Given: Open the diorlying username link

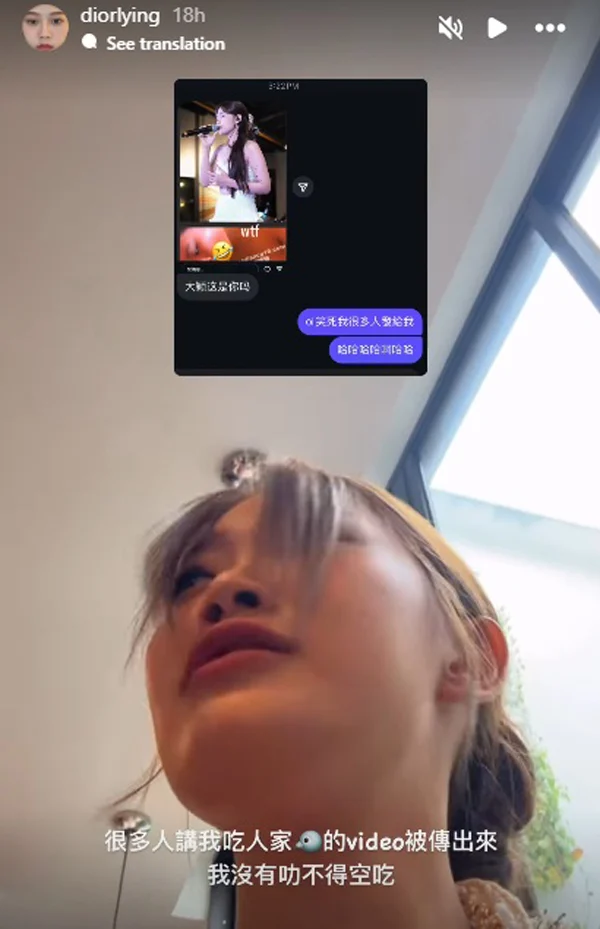Looking at the screenshot, I should click(120, 16).
